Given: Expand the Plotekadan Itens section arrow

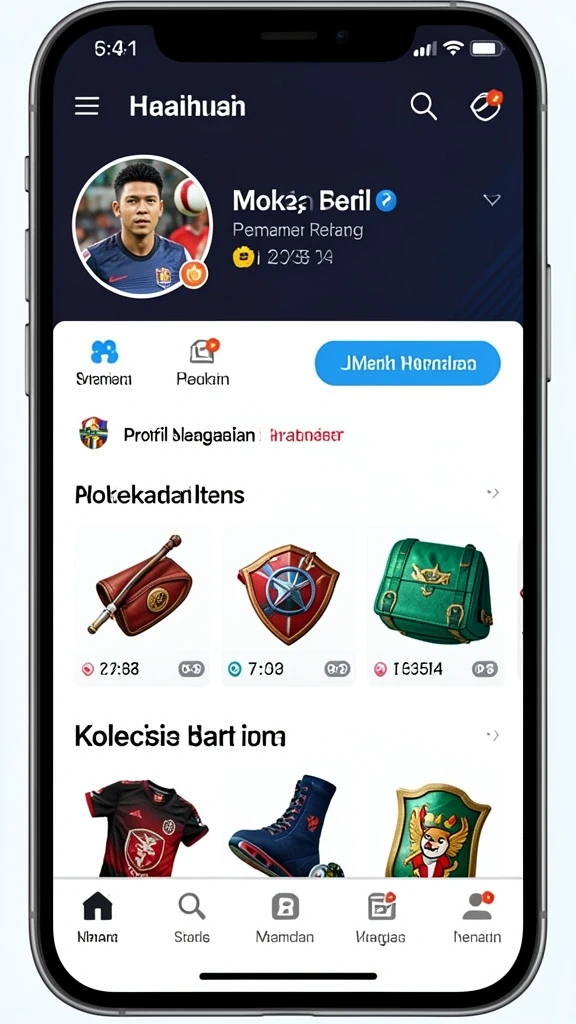Looking at the screenshot, I should [x=493, y=493].
